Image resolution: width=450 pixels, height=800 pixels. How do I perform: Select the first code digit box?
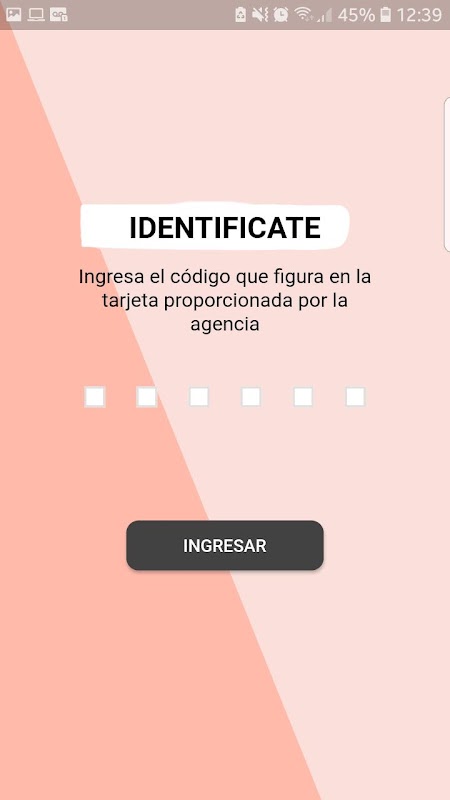click(x=95, y=397)
